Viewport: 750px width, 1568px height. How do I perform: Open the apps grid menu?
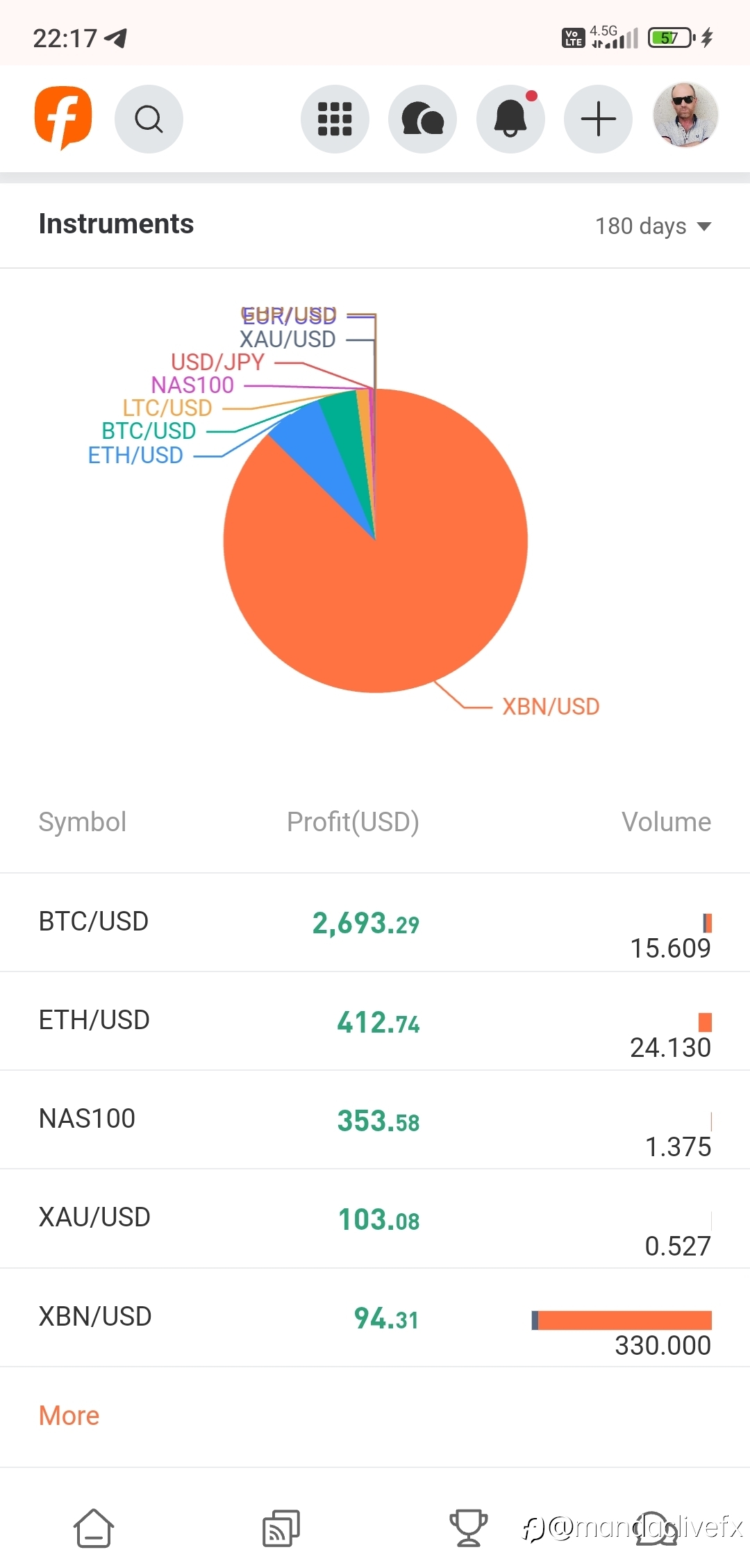pyautogui.click(x=335, y=119)
